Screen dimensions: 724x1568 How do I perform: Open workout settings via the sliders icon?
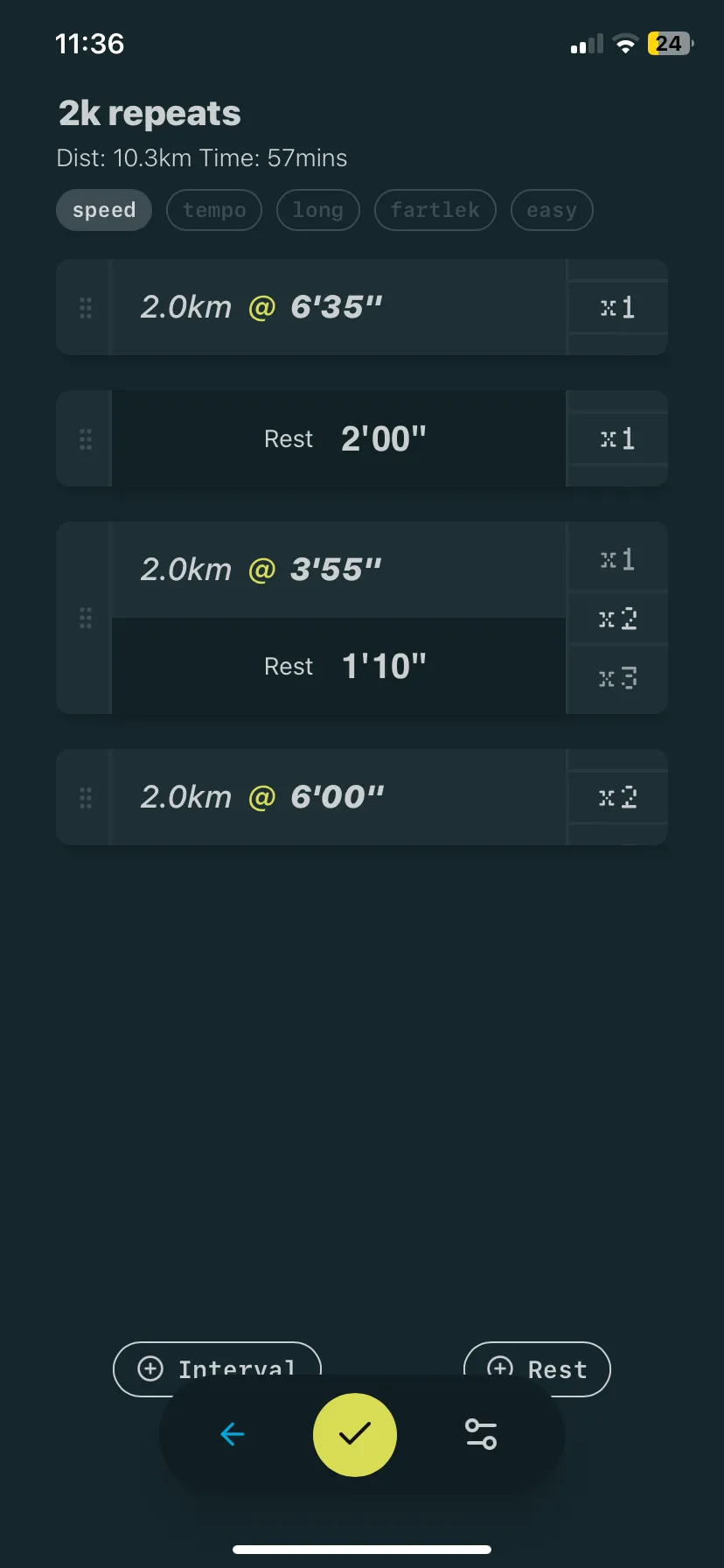point(479,1434)
